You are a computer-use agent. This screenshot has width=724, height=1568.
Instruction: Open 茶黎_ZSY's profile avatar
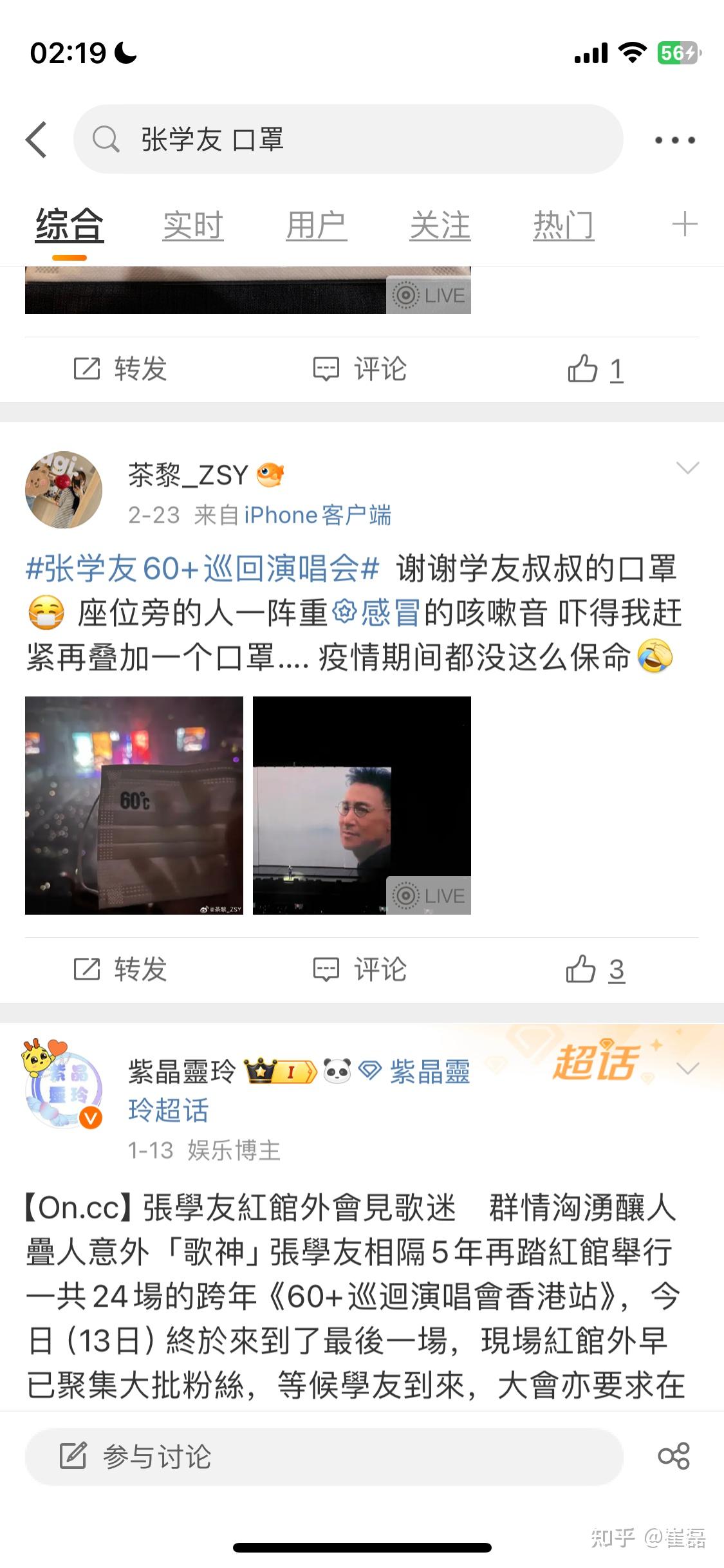(x=64, y=489)
